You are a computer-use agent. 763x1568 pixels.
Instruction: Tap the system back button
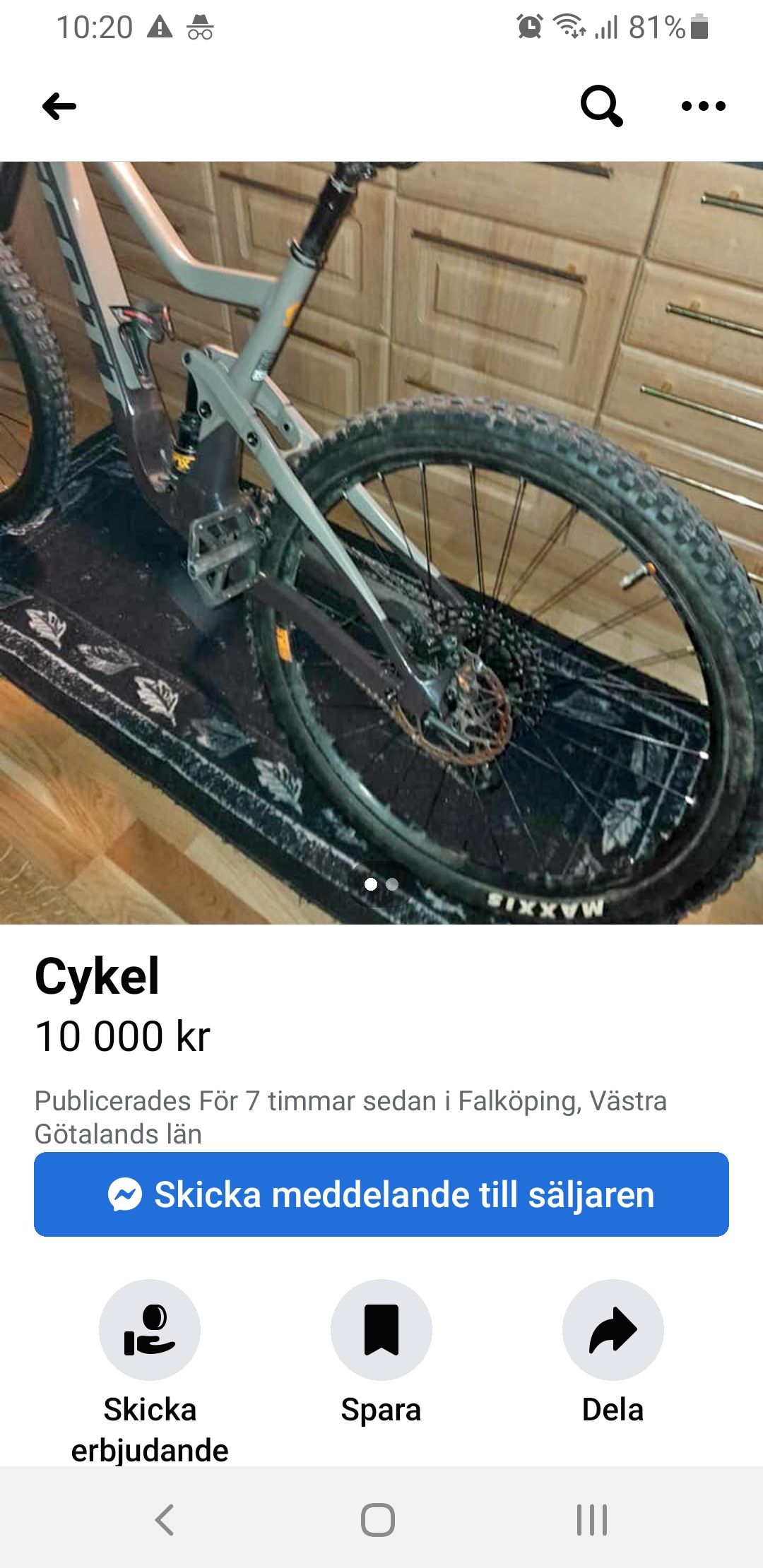tap(165, 1519)
